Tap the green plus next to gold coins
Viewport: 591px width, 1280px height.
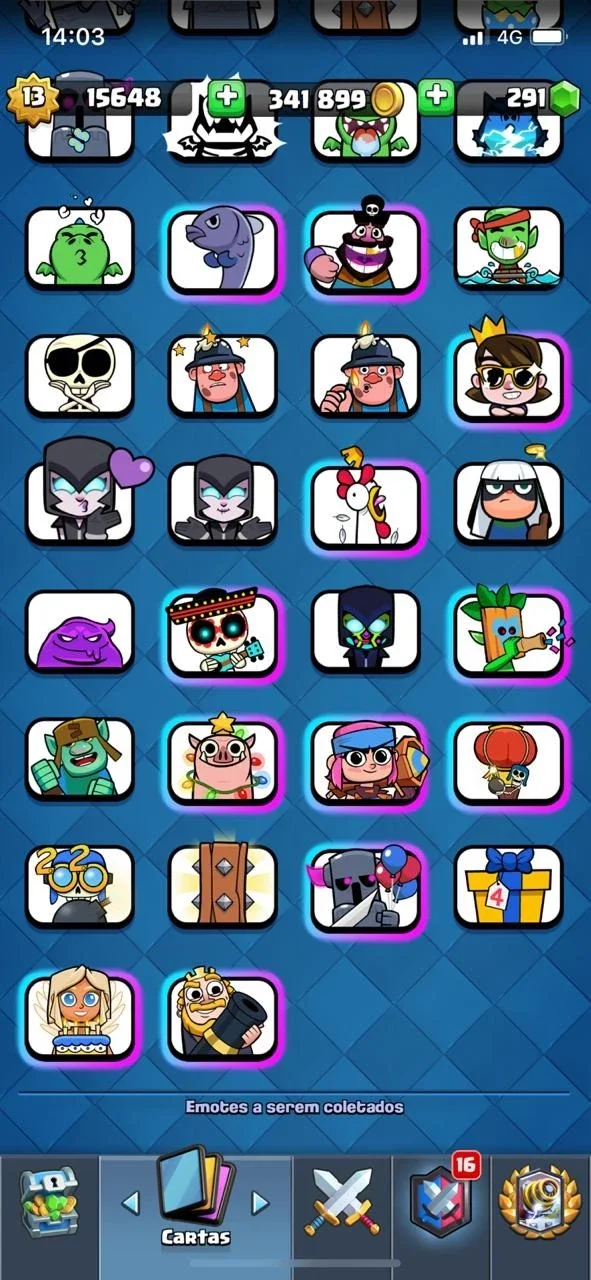pyautogui.click(x=227, y=97)
